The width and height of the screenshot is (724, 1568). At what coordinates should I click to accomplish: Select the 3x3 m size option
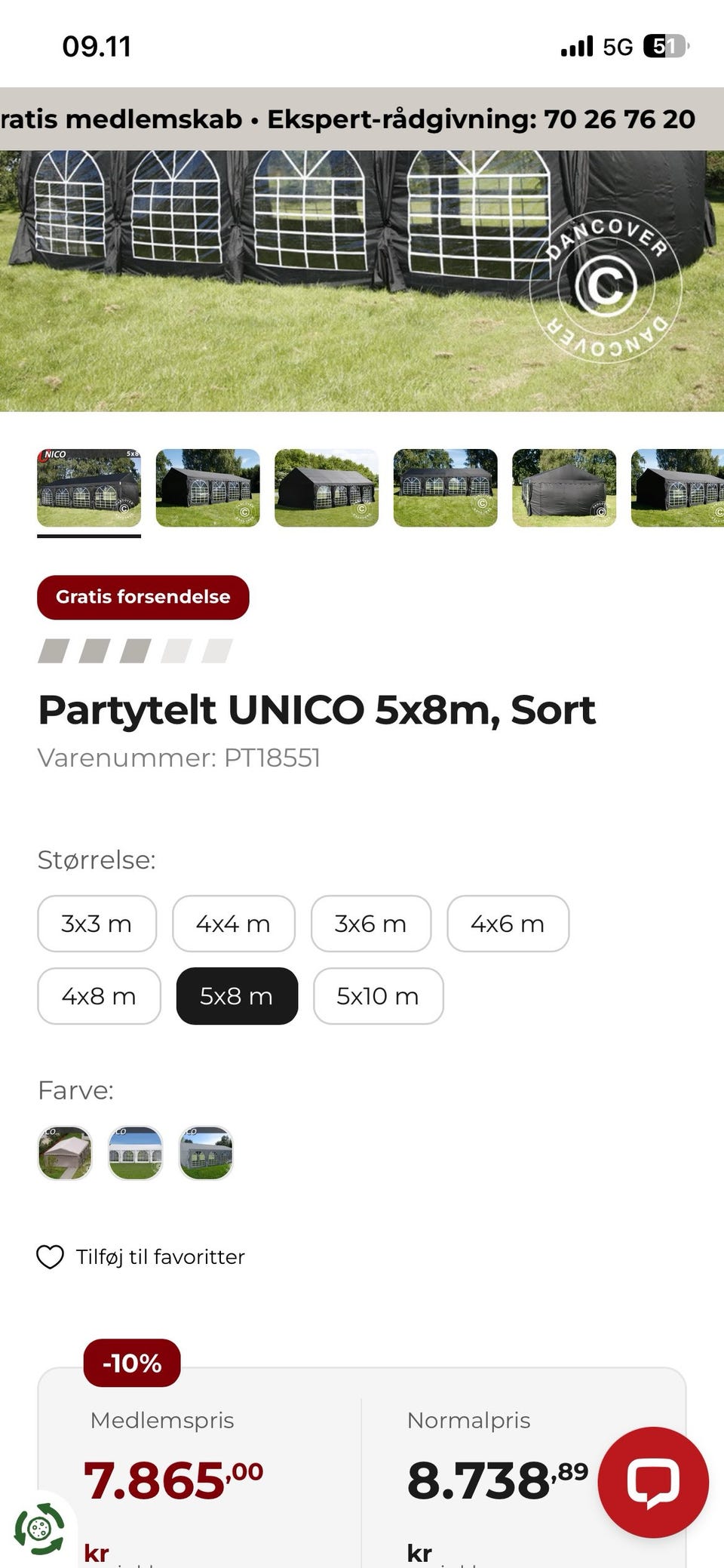pos(97,924)
